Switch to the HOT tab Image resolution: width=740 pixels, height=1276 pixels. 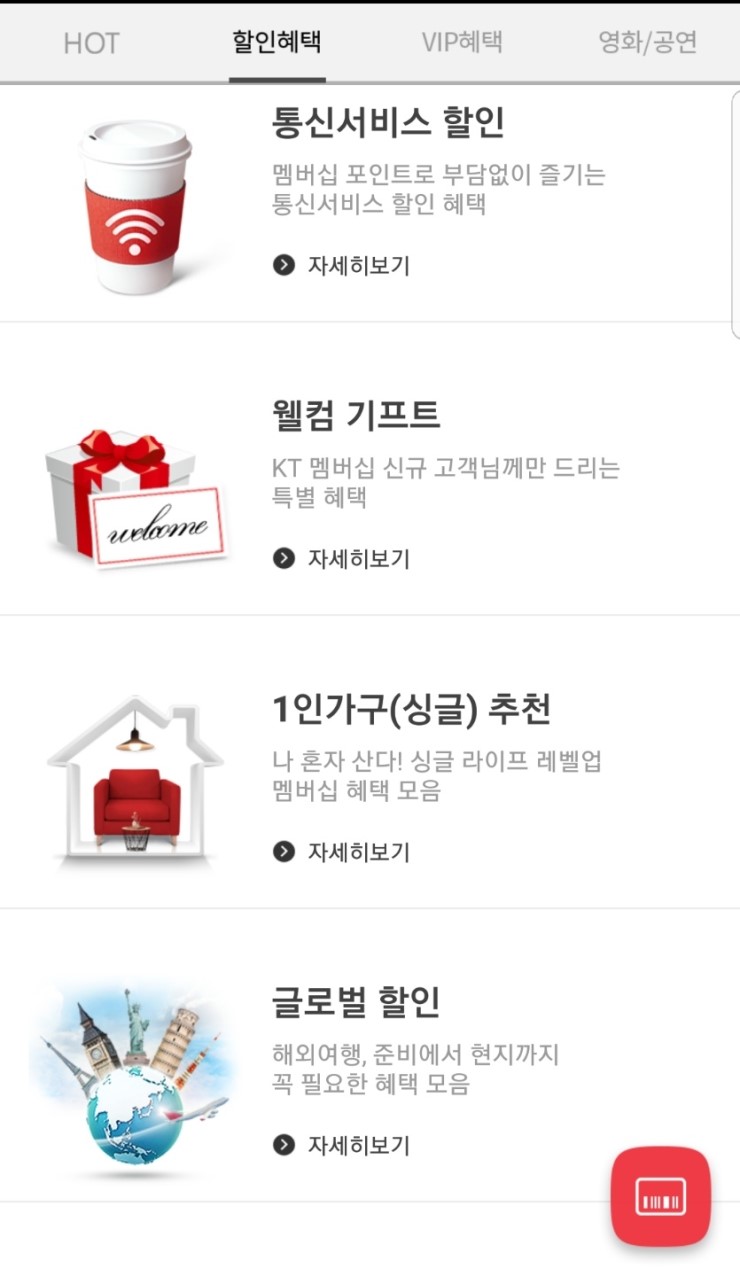click(x=91, y=43)
